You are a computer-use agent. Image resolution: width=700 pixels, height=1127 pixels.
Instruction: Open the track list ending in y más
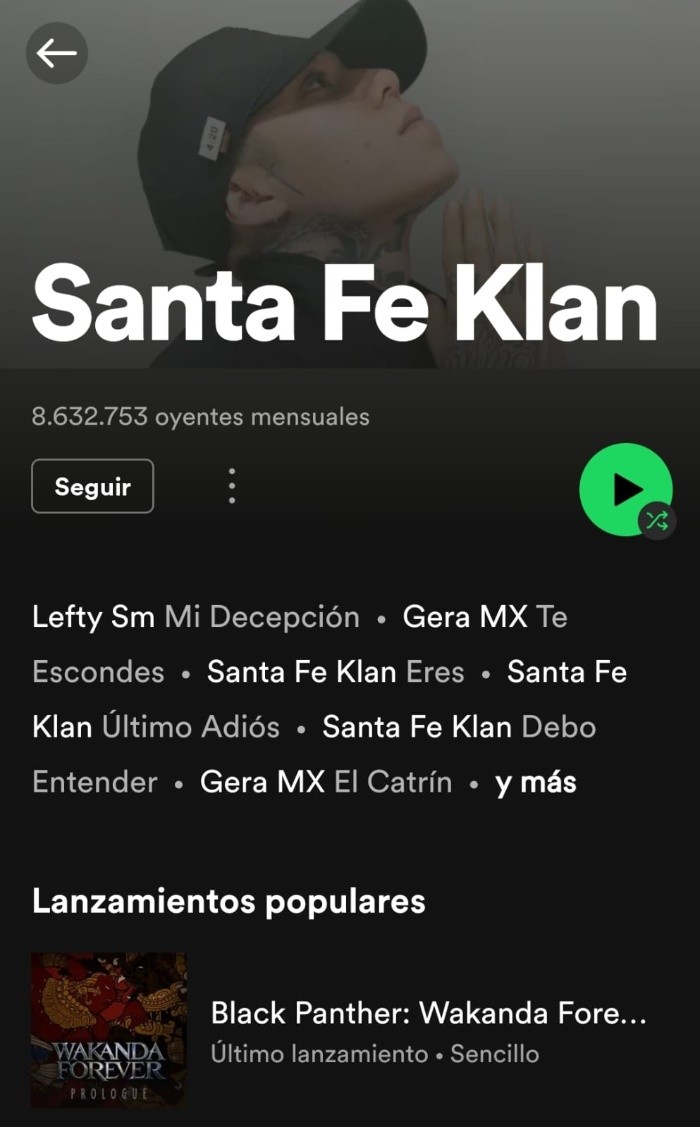point(535,782)
